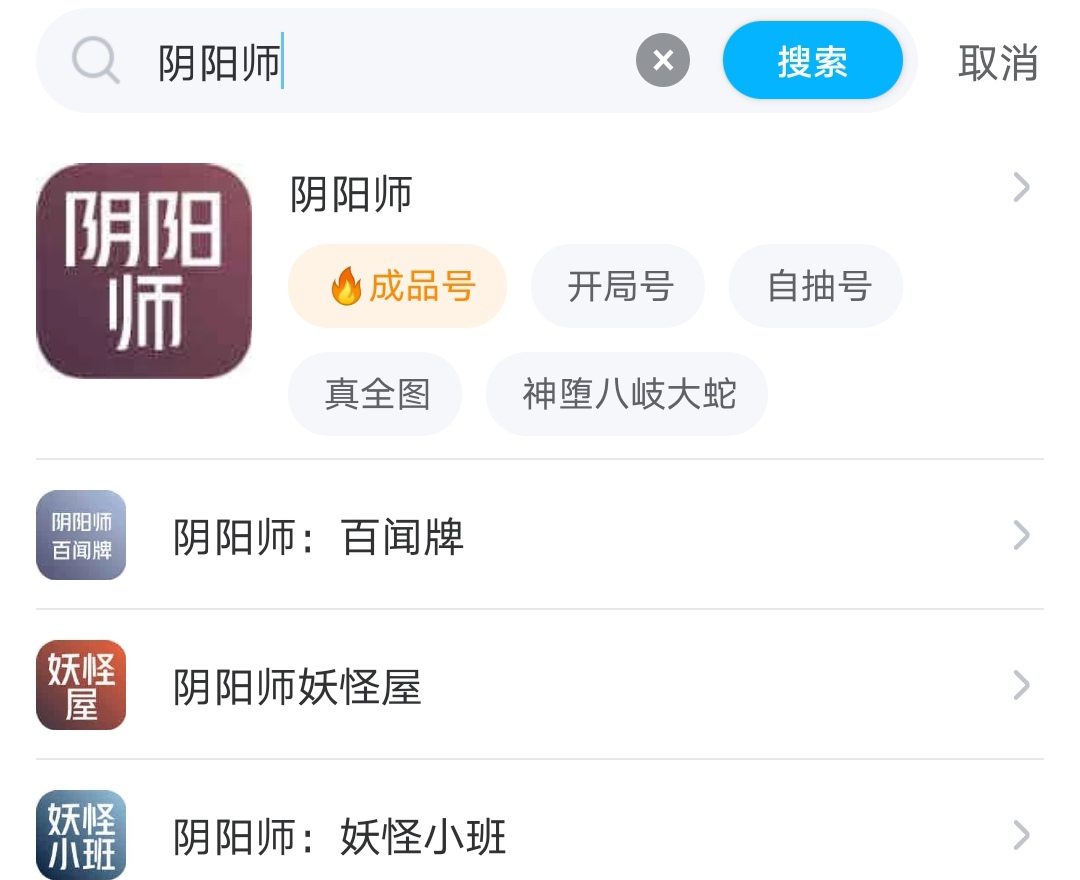Tap the blue 搜索 button
Image resolution: width=1080 pixels, height=880 pixels.
point(812,61)
